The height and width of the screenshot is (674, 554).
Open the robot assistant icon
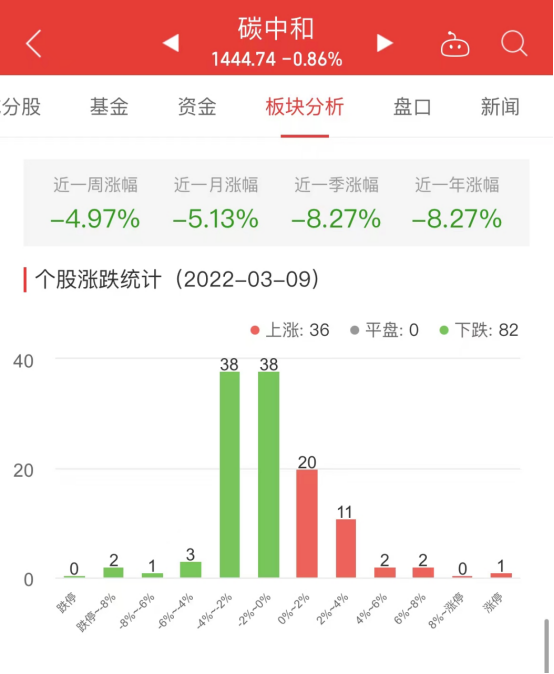(x=455, y=44)
